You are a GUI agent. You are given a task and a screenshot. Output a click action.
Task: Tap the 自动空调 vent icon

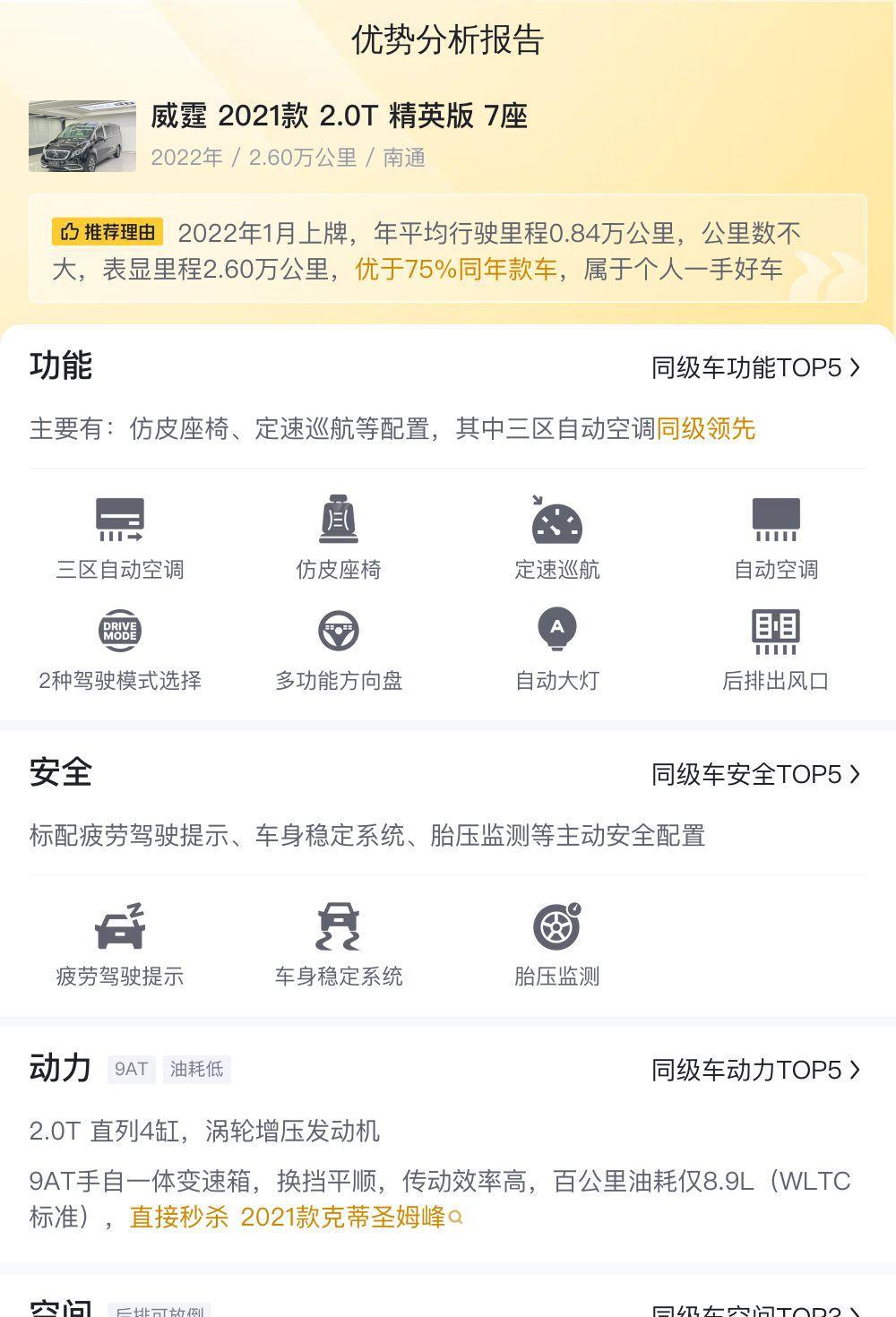[778, 521]
